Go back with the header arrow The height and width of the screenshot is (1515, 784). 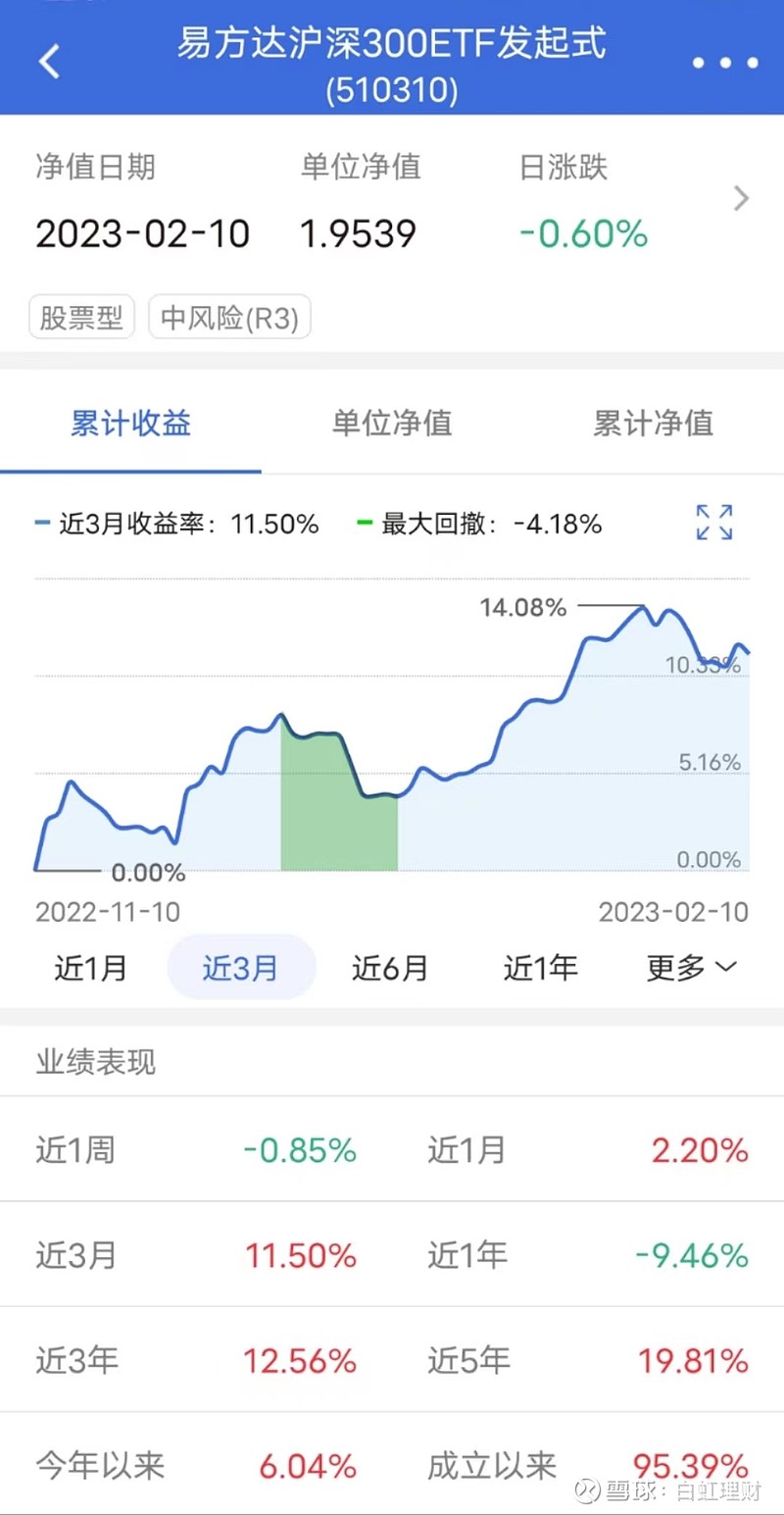49,62
